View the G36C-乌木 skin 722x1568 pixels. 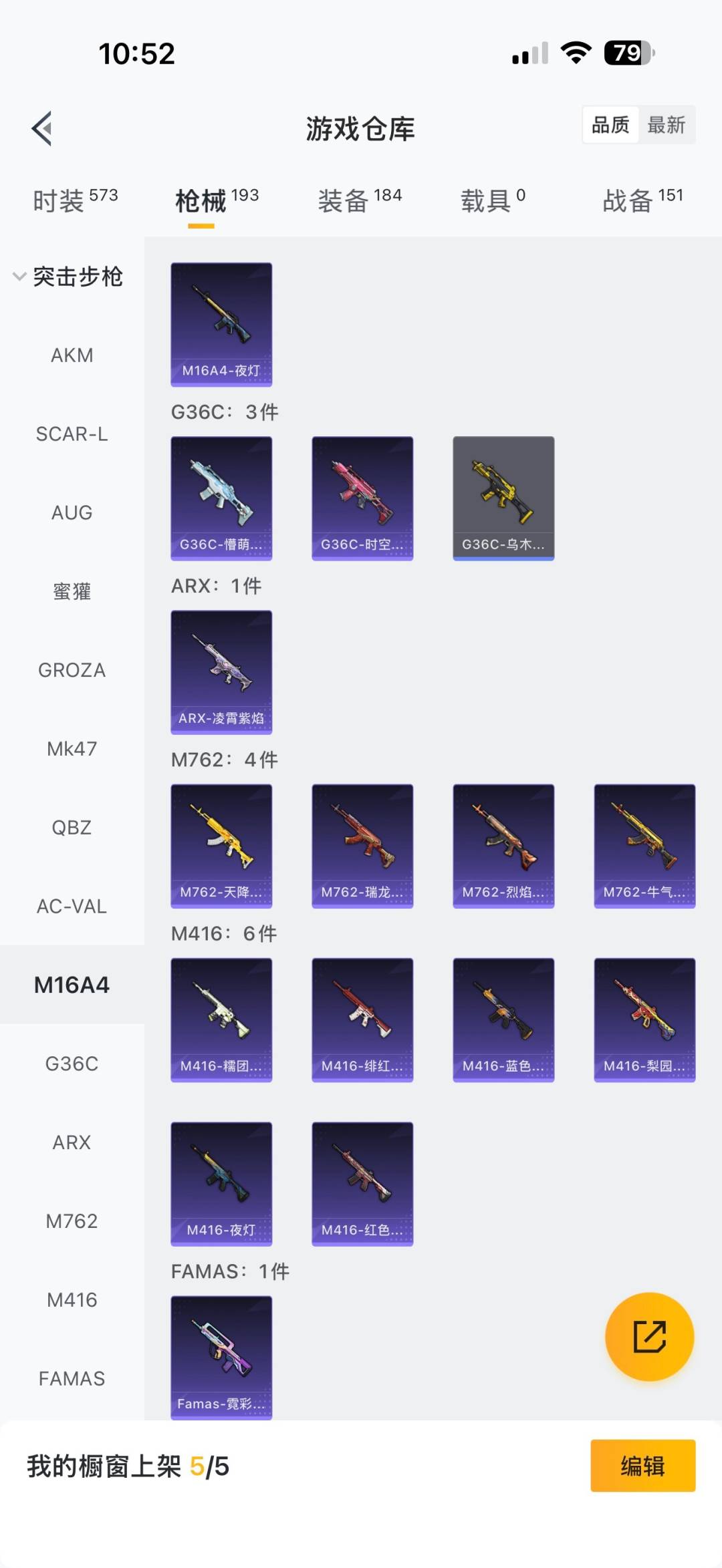coord(503,498)
